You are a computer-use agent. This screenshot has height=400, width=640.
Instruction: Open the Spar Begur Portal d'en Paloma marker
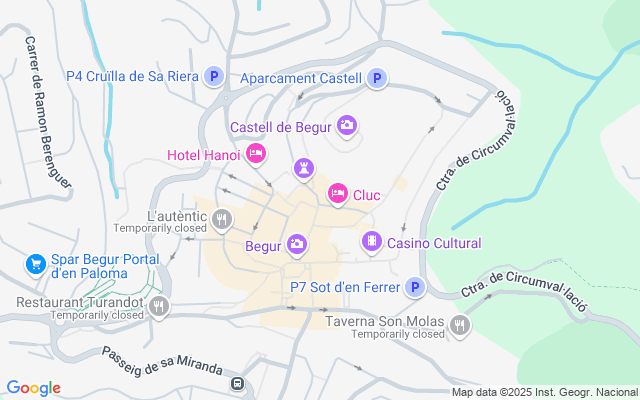coord(36,265)
